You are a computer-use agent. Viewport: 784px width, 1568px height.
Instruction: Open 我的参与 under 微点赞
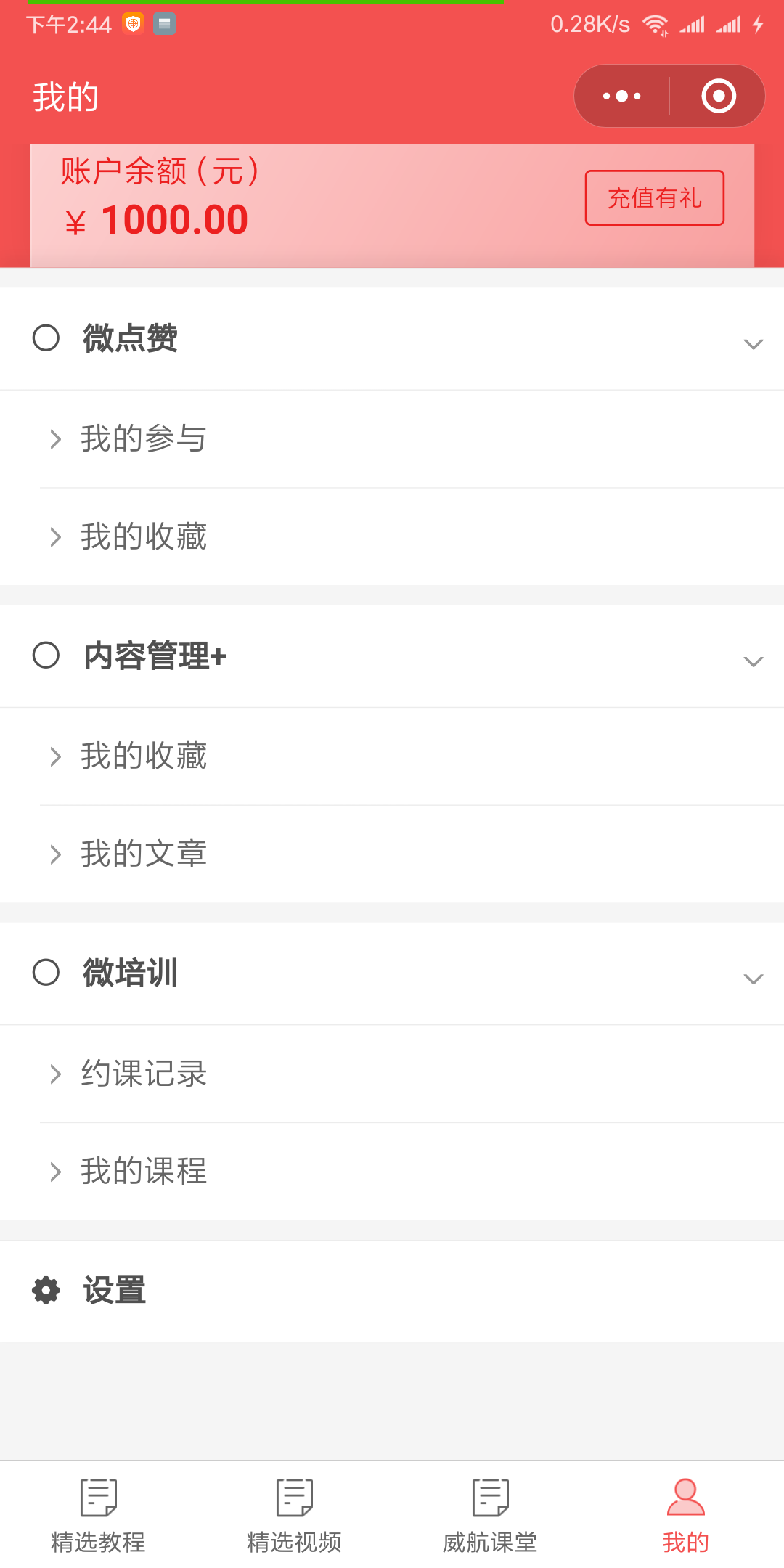[x=392, y=439]
